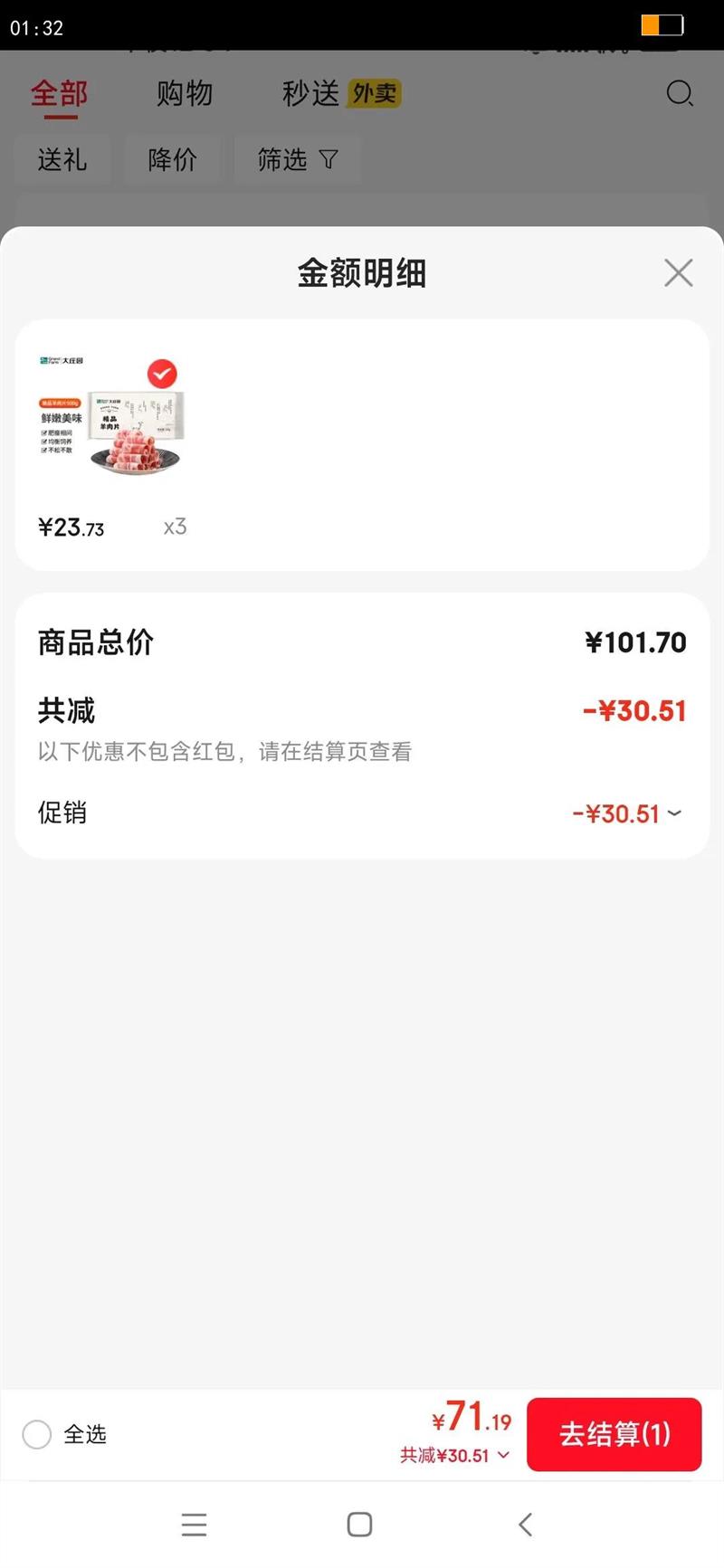This screenshot has height=1568, width=724.
Task: Tap 去结算(1) to check out
Action: click(x=614, y=1434)
